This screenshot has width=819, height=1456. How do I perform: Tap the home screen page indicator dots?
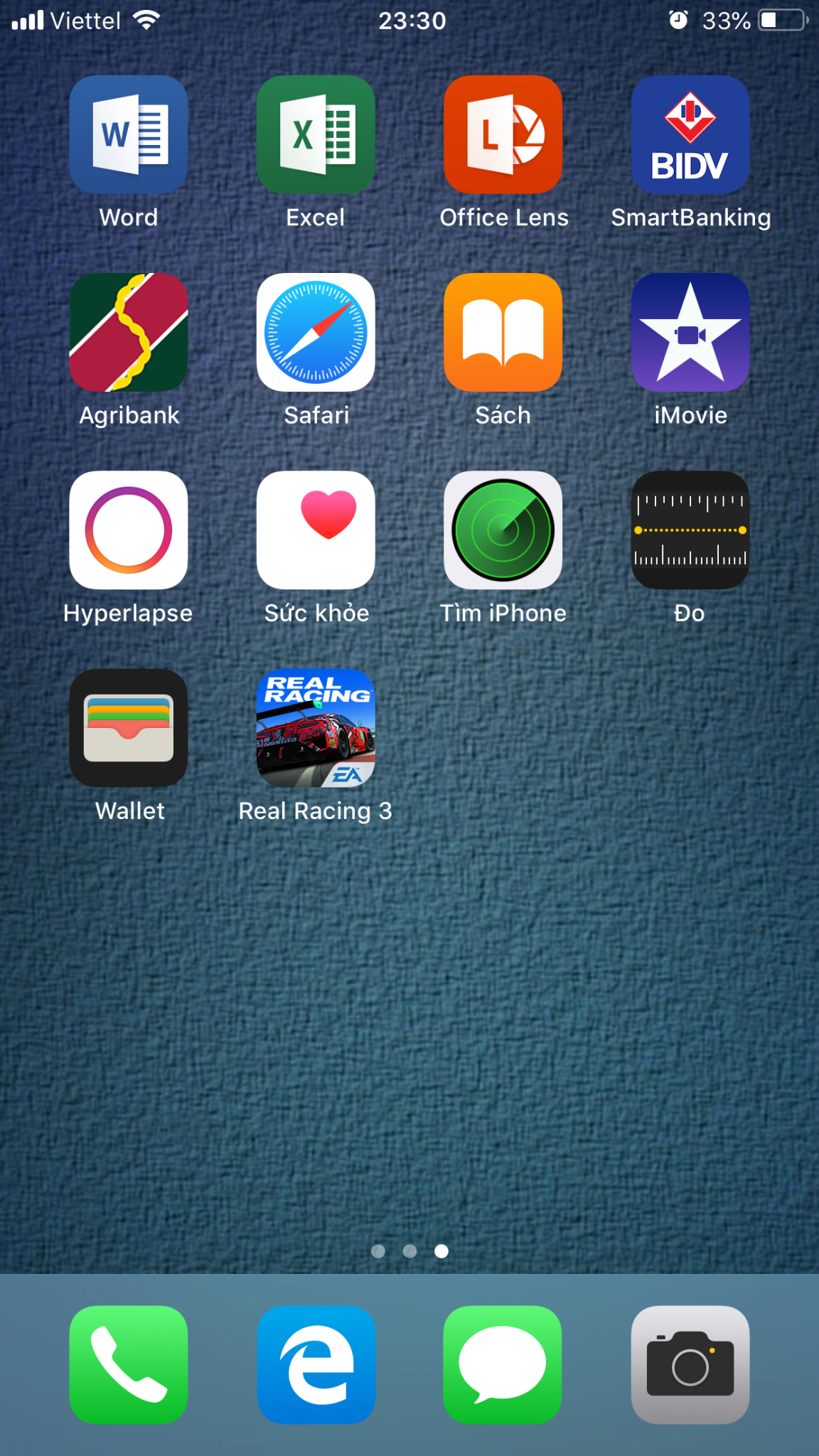(x=409, y=1251)
